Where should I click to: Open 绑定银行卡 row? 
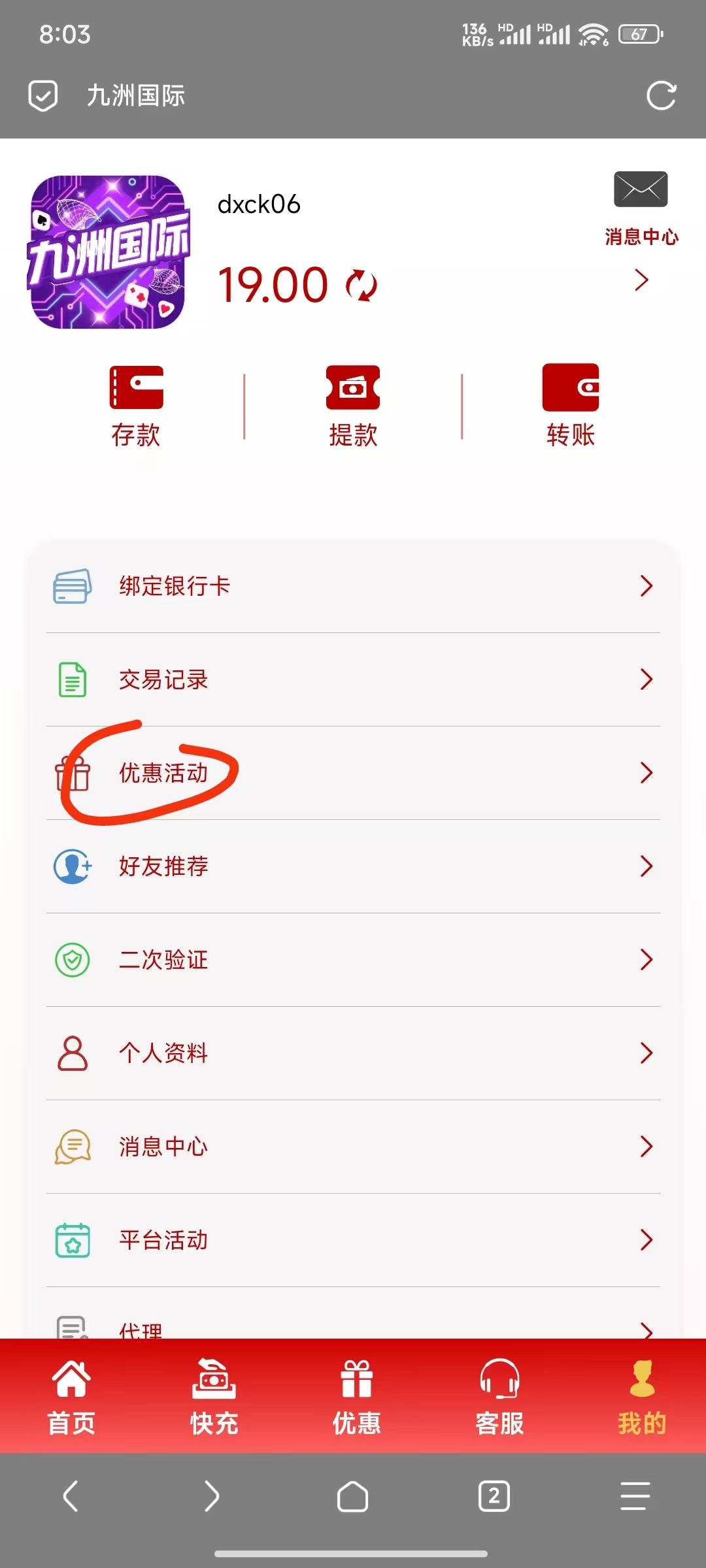353,586
